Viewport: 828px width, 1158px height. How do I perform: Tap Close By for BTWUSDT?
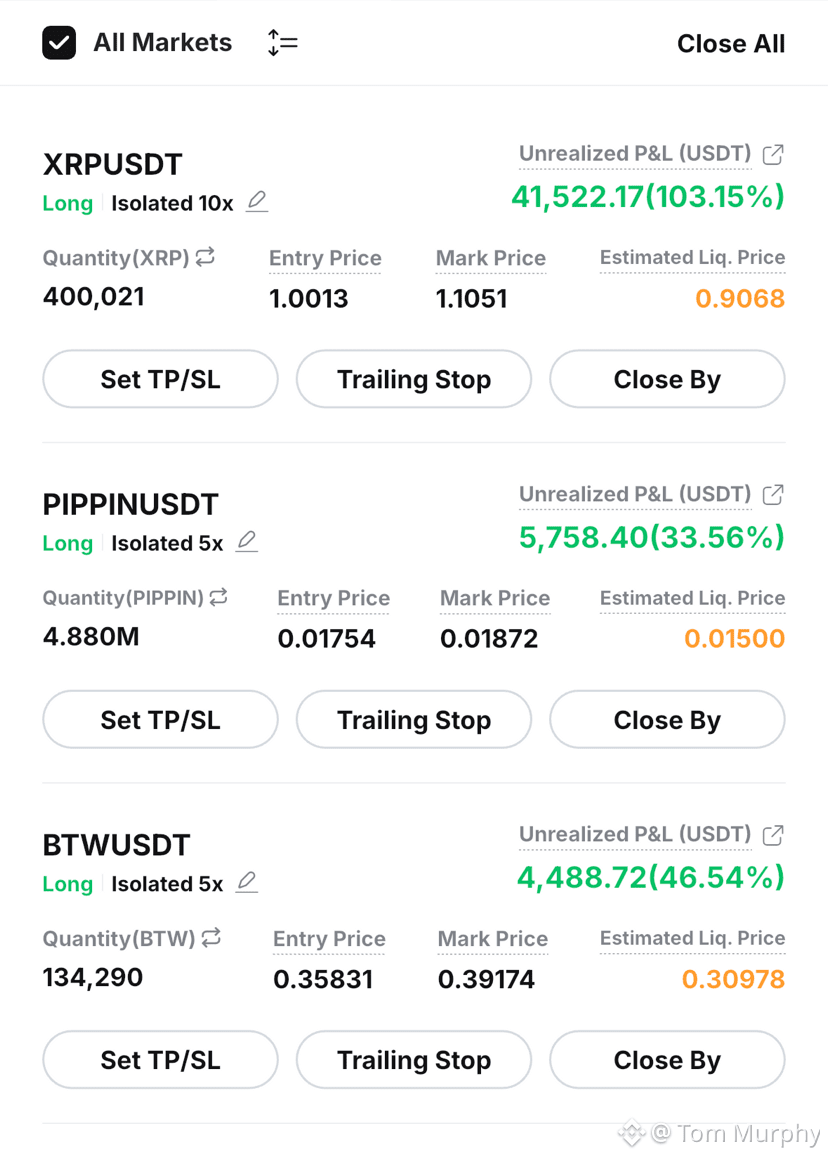667,1060
